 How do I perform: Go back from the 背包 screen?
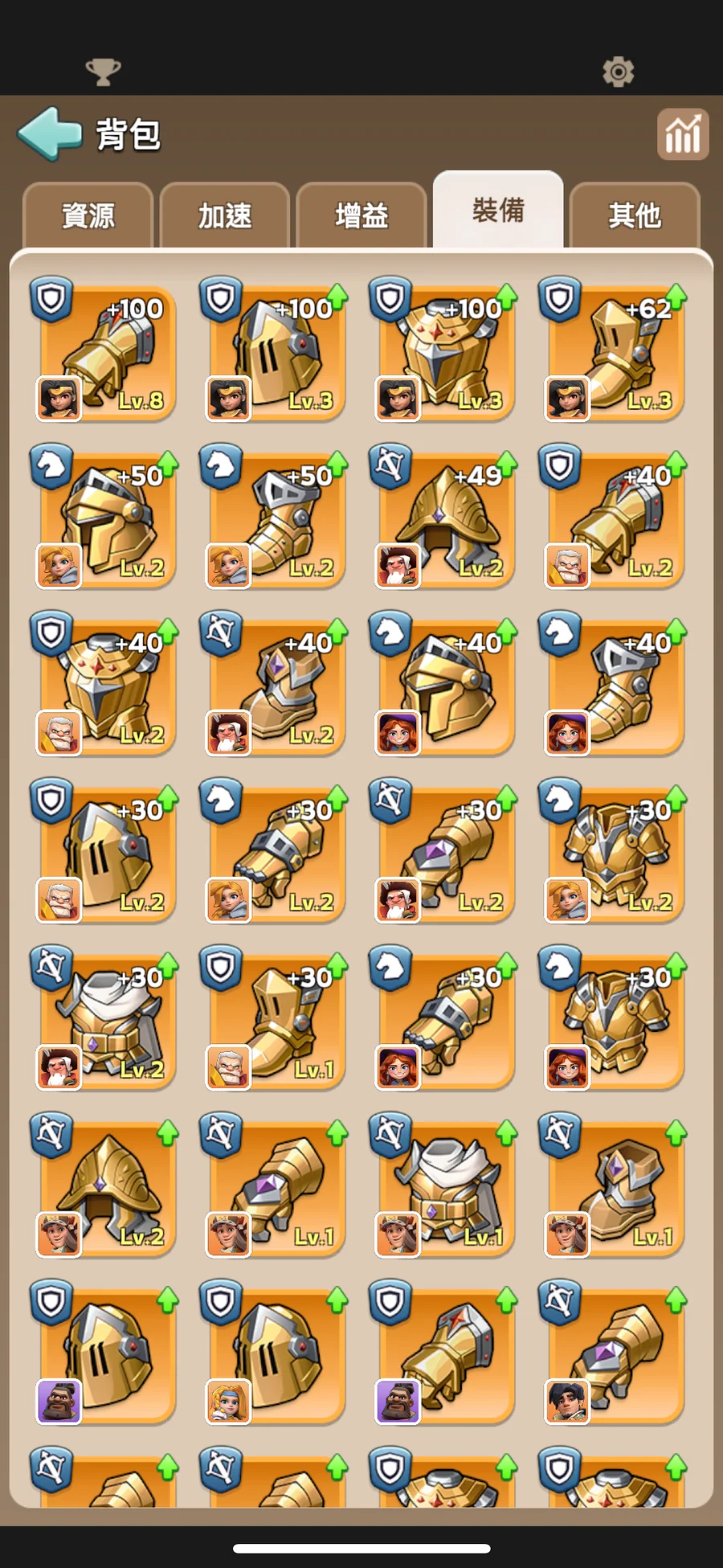(50, 133)
